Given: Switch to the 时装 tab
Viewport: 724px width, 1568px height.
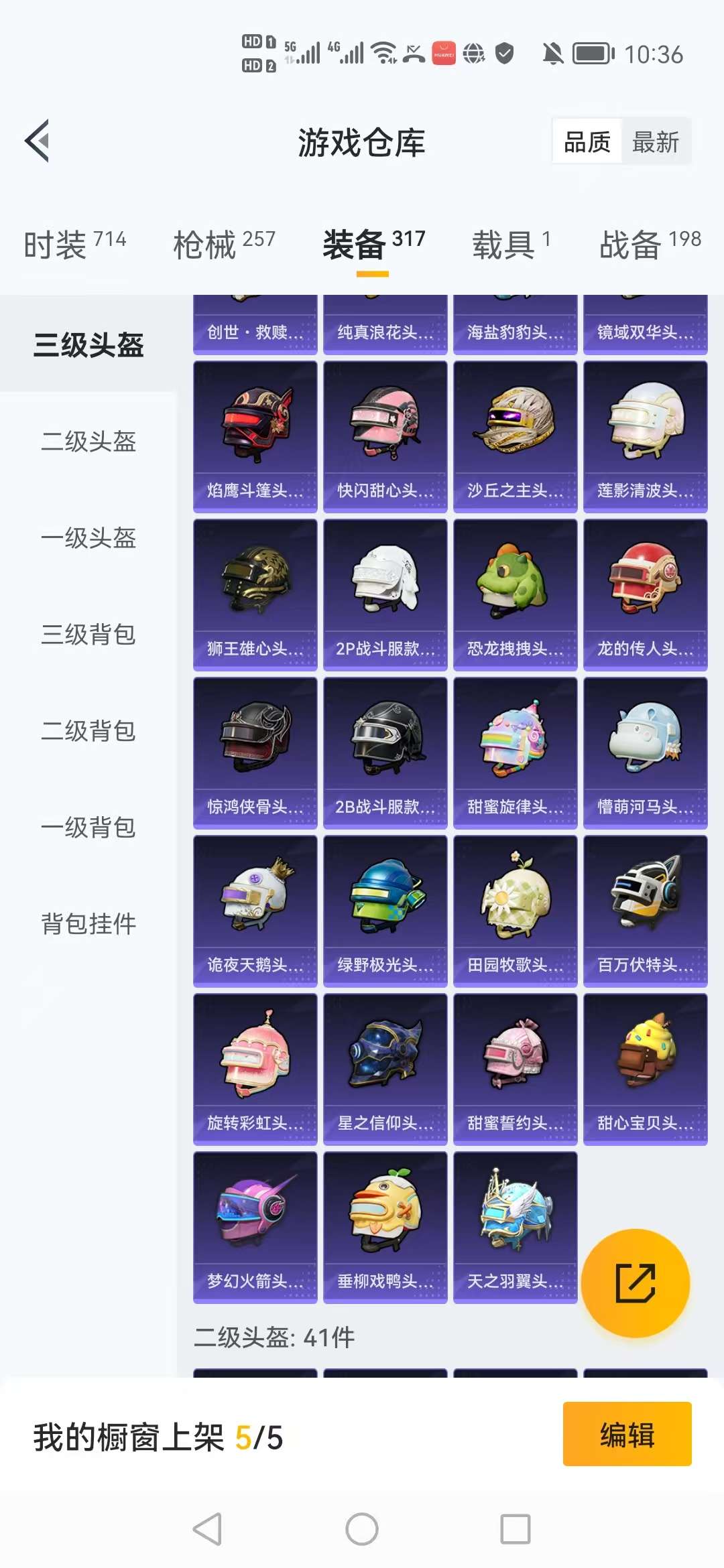Looking at the screenshot, I should click(x=74, y=244).
